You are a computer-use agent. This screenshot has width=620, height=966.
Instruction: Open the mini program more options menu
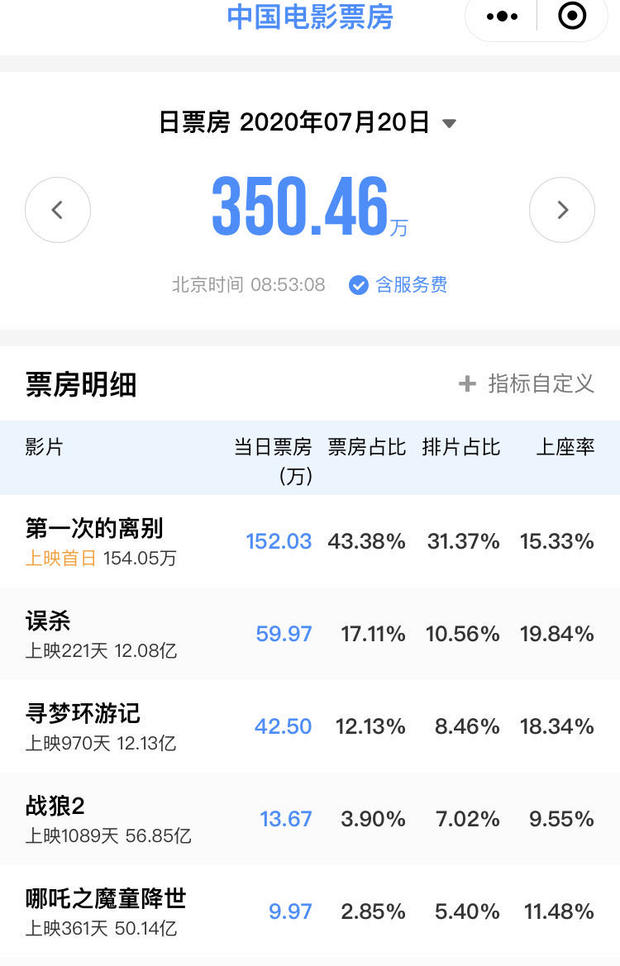(x=502, y=17)
